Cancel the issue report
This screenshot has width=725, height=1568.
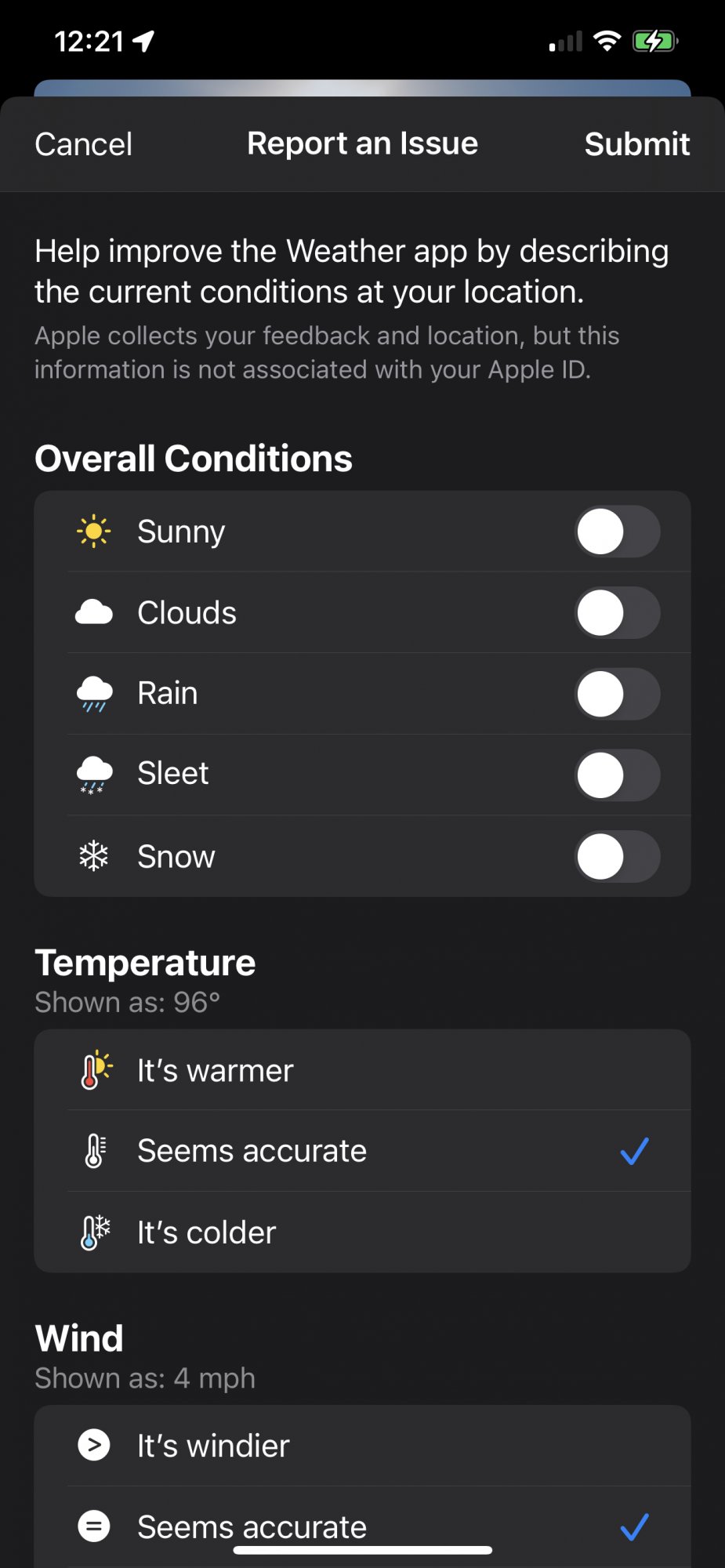click(83, 144)
